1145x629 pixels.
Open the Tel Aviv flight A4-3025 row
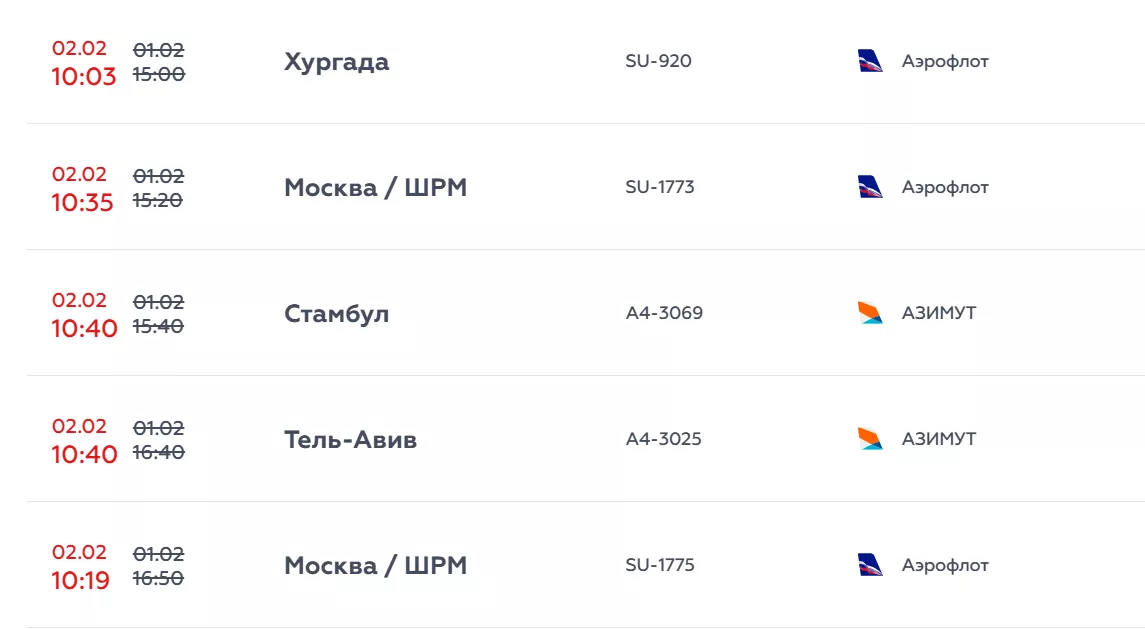click(350, 440)
